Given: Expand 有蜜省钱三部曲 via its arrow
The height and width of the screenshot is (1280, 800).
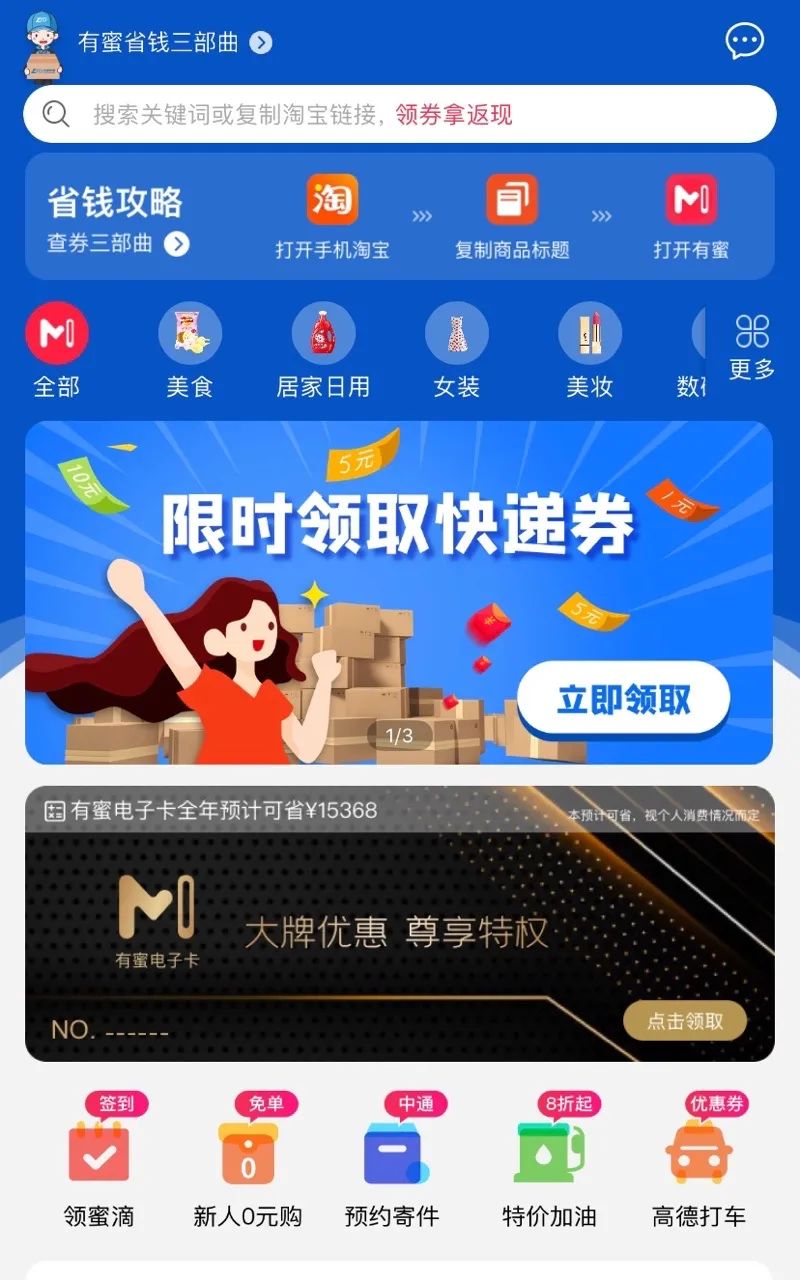Looking at the screenshot, I should tap(262, 42).
